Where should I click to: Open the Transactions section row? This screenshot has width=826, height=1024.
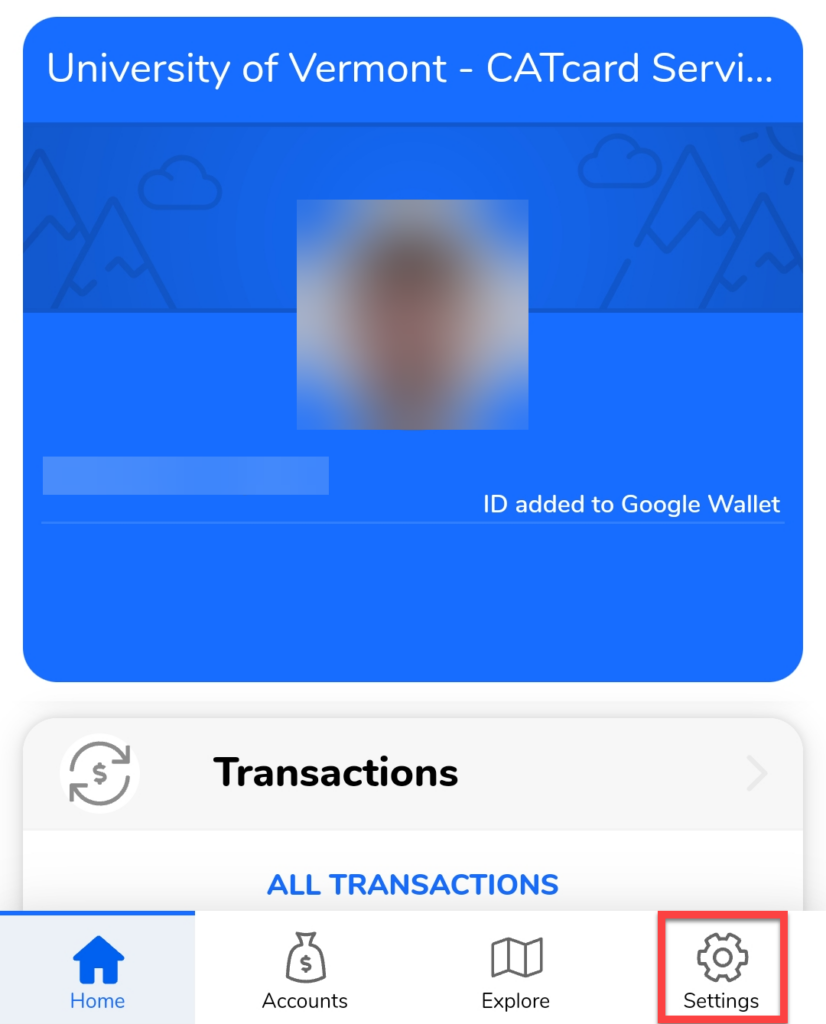tap(412, 772)
